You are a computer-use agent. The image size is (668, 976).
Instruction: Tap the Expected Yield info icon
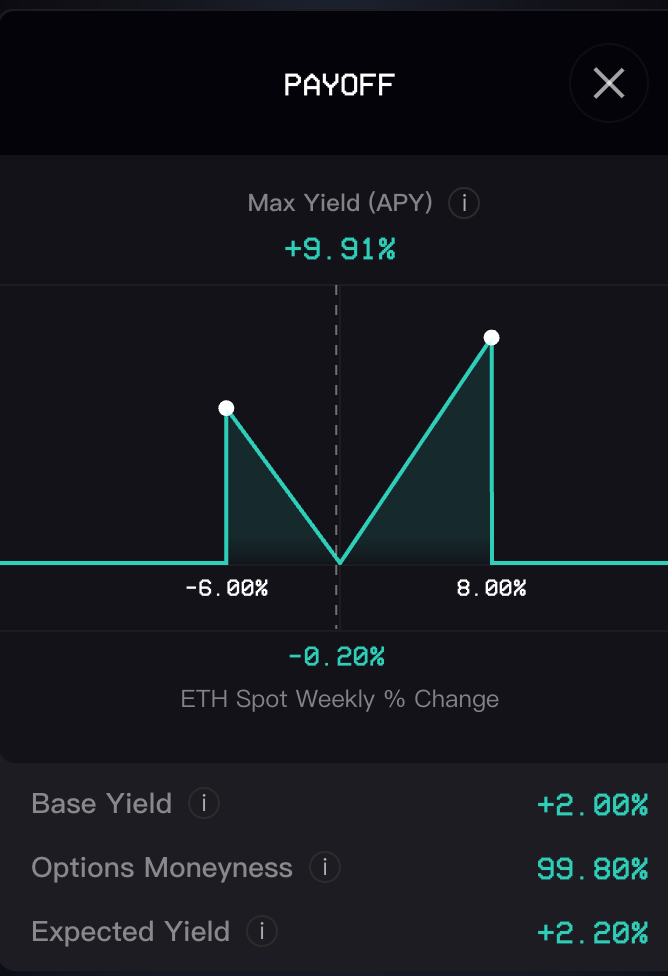click(x=261, y=932)
